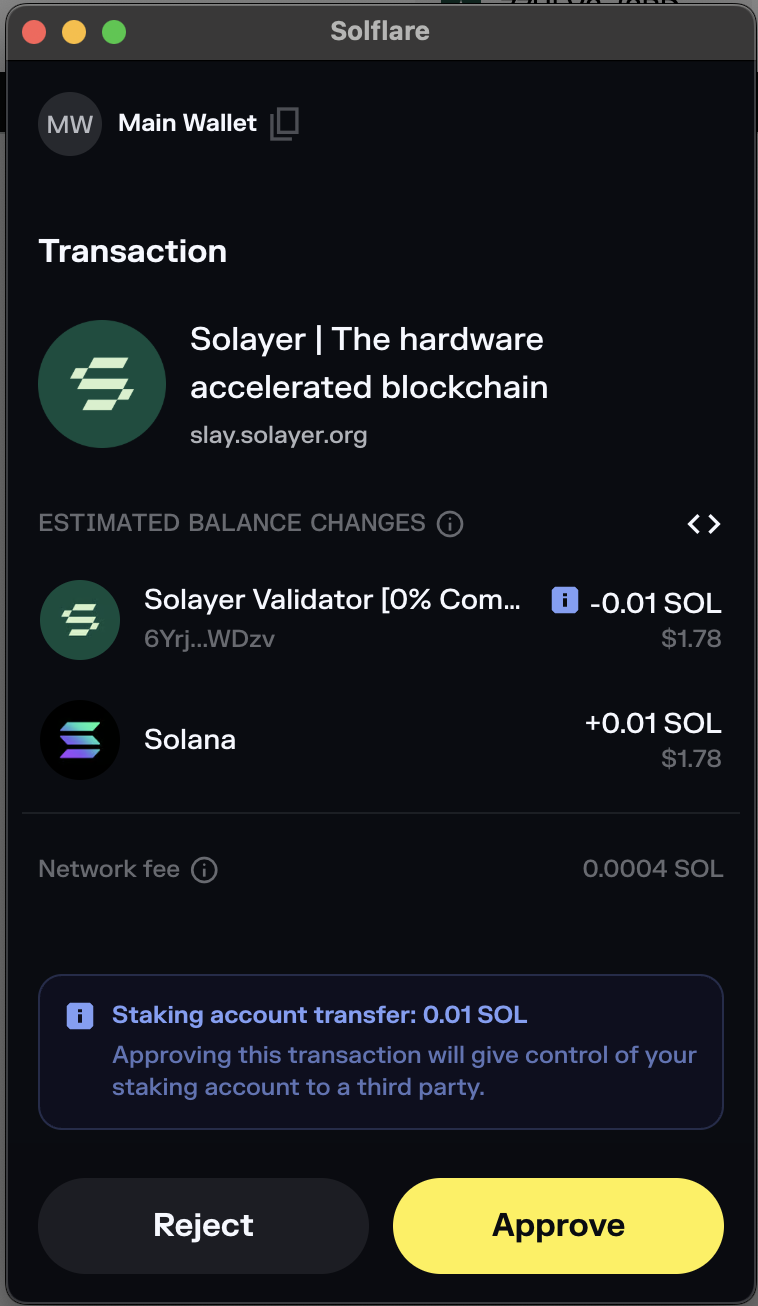Open the raw transaction code view

coord(704,524)
